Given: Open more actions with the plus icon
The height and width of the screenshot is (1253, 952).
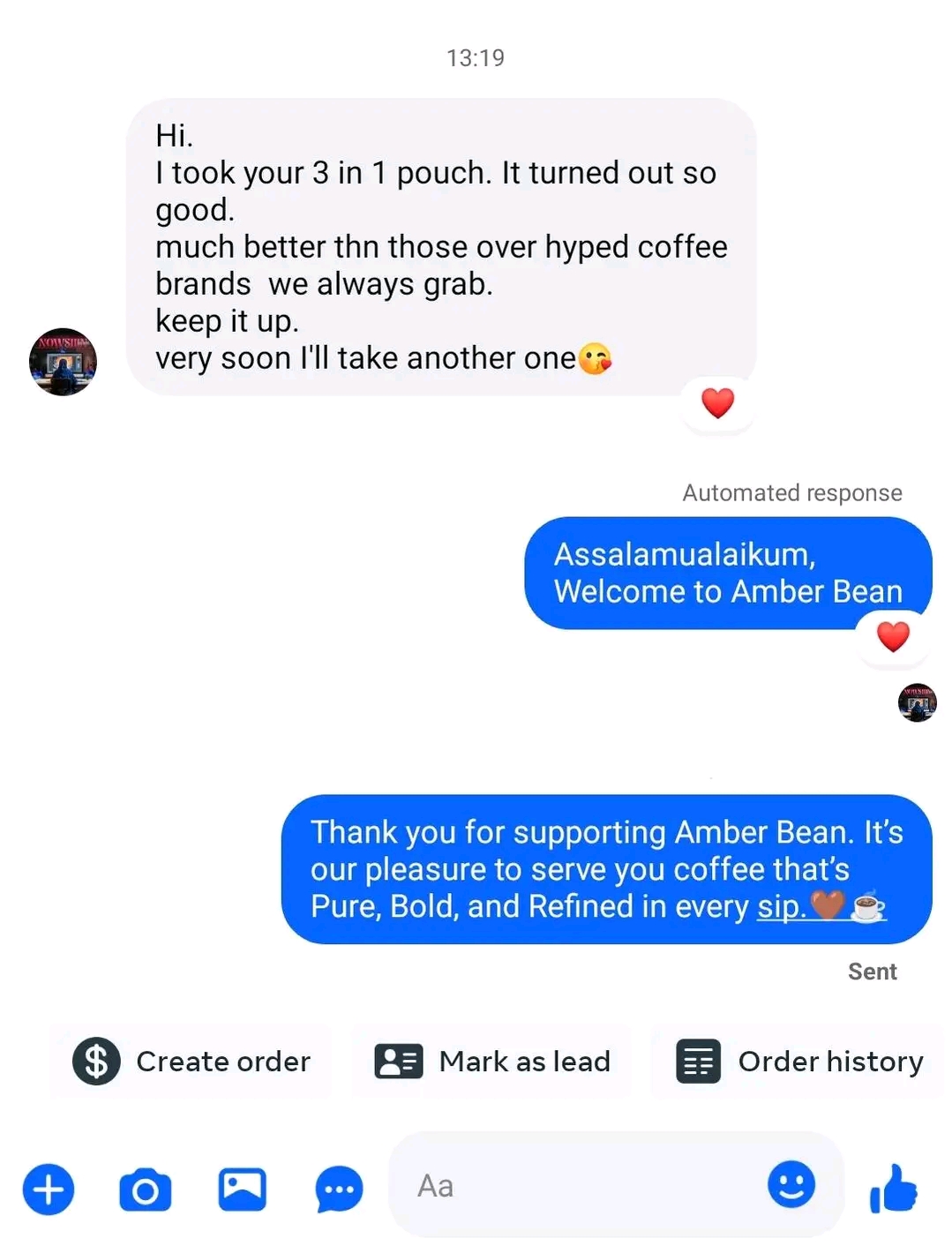Looking at the screenshot, I should [x=49, y=1189].
